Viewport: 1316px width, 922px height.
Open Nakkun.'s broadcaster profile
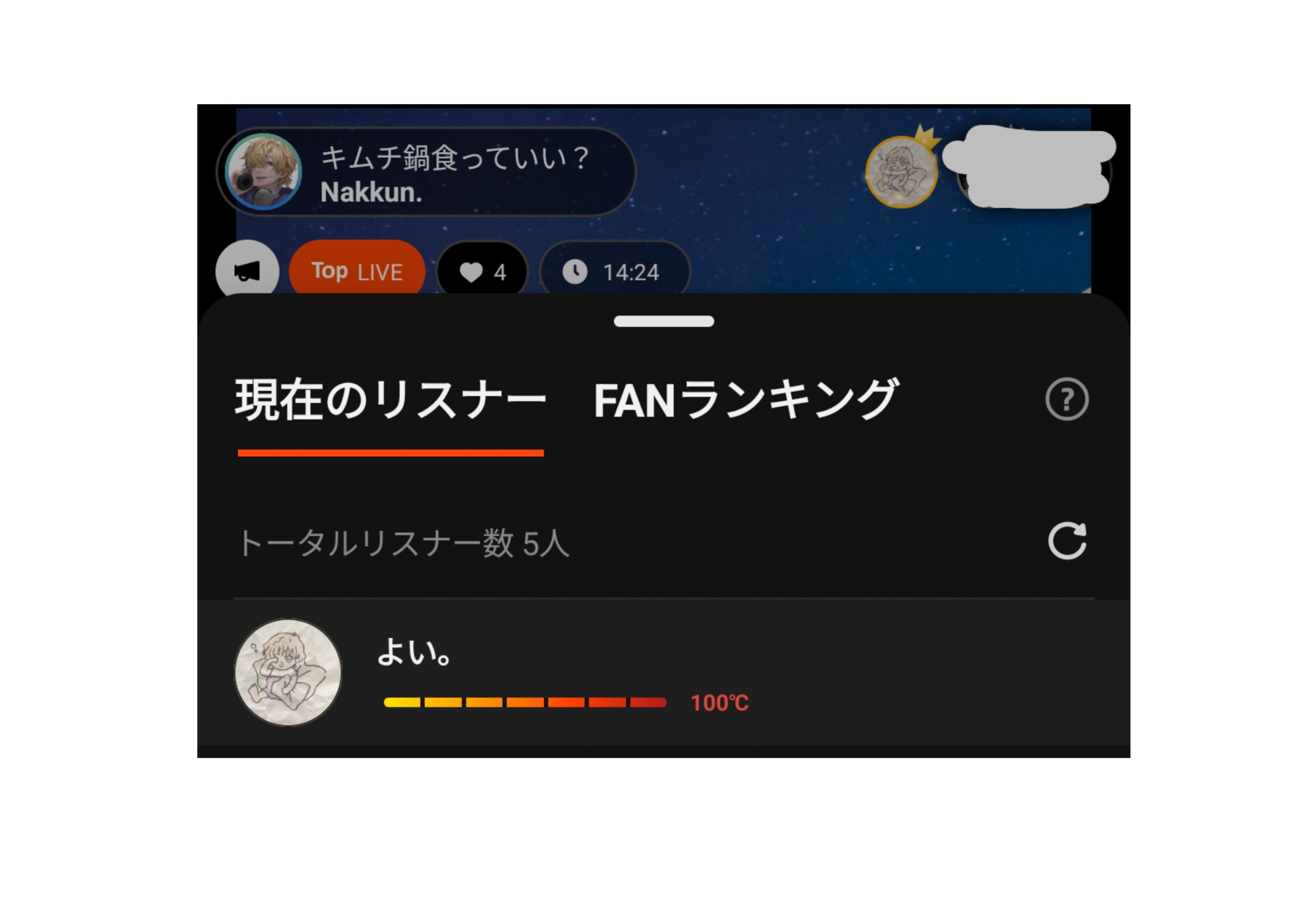tap(264, 172)
